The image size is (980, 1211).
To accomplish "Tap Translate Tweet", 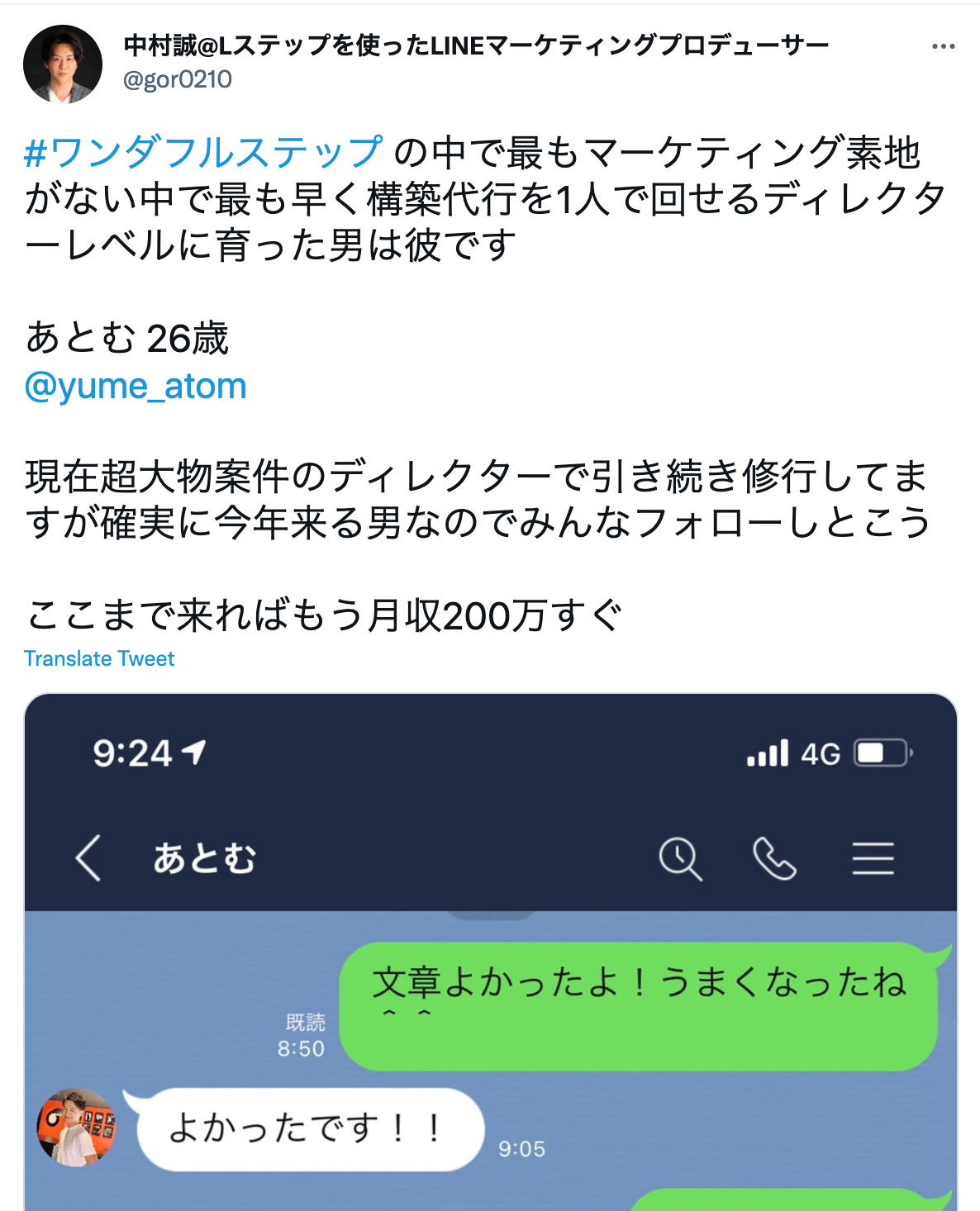I will (99, 658).
